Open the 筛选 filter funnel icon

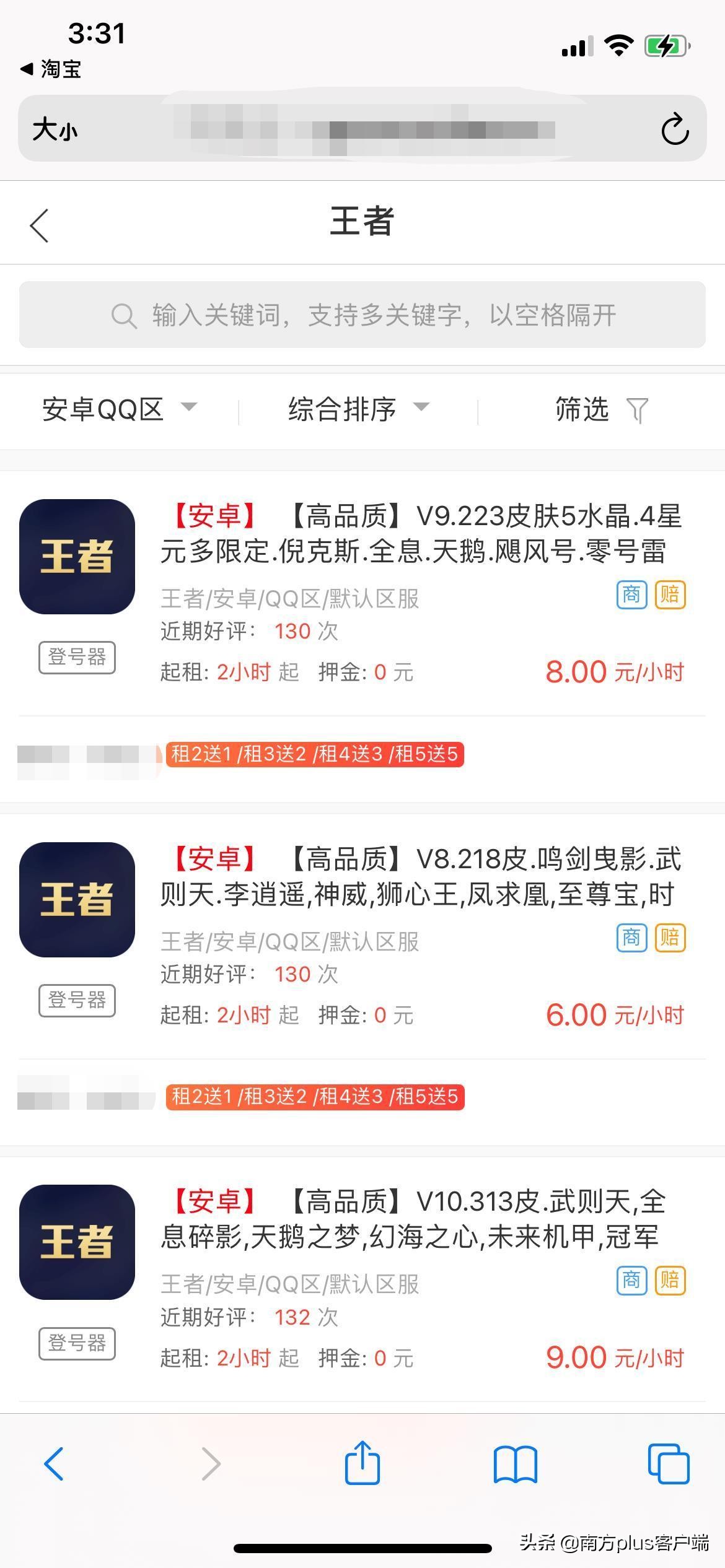coord(638,409)
